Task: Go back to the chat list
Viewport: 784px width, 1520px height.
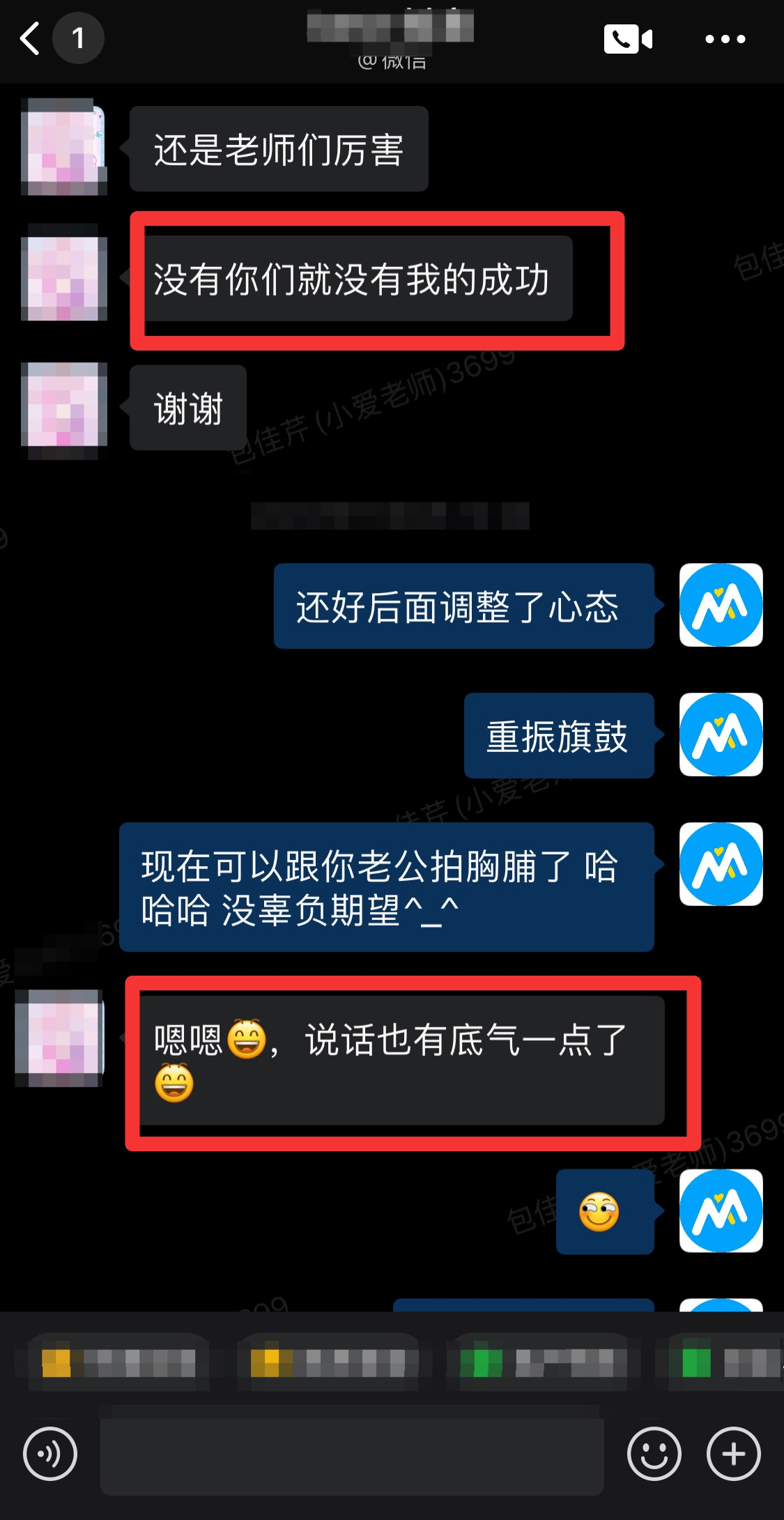Action: pyautogui.click(x=31, y=38)
